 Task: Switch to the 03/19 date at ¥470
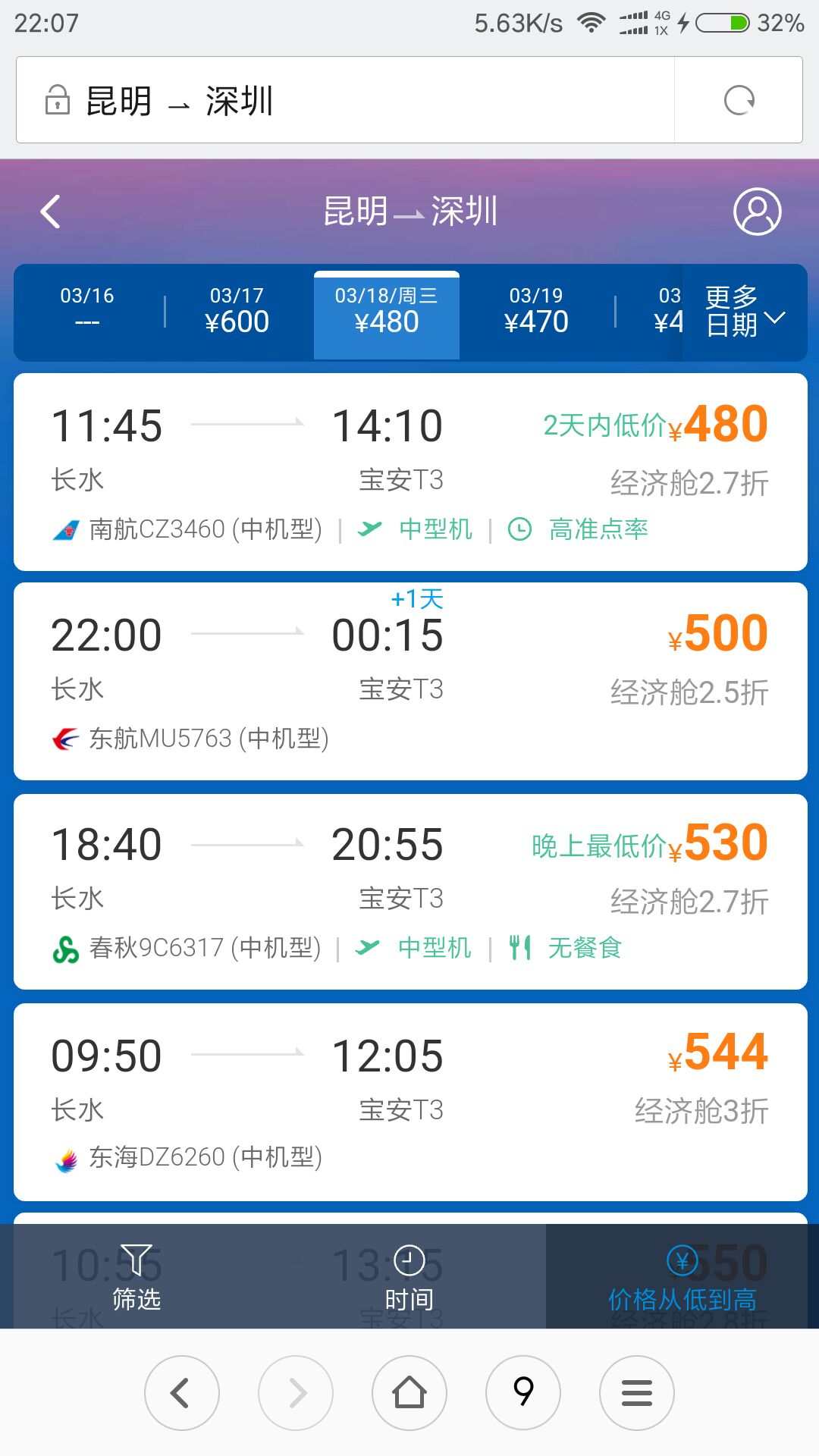(x=537, y=312)
